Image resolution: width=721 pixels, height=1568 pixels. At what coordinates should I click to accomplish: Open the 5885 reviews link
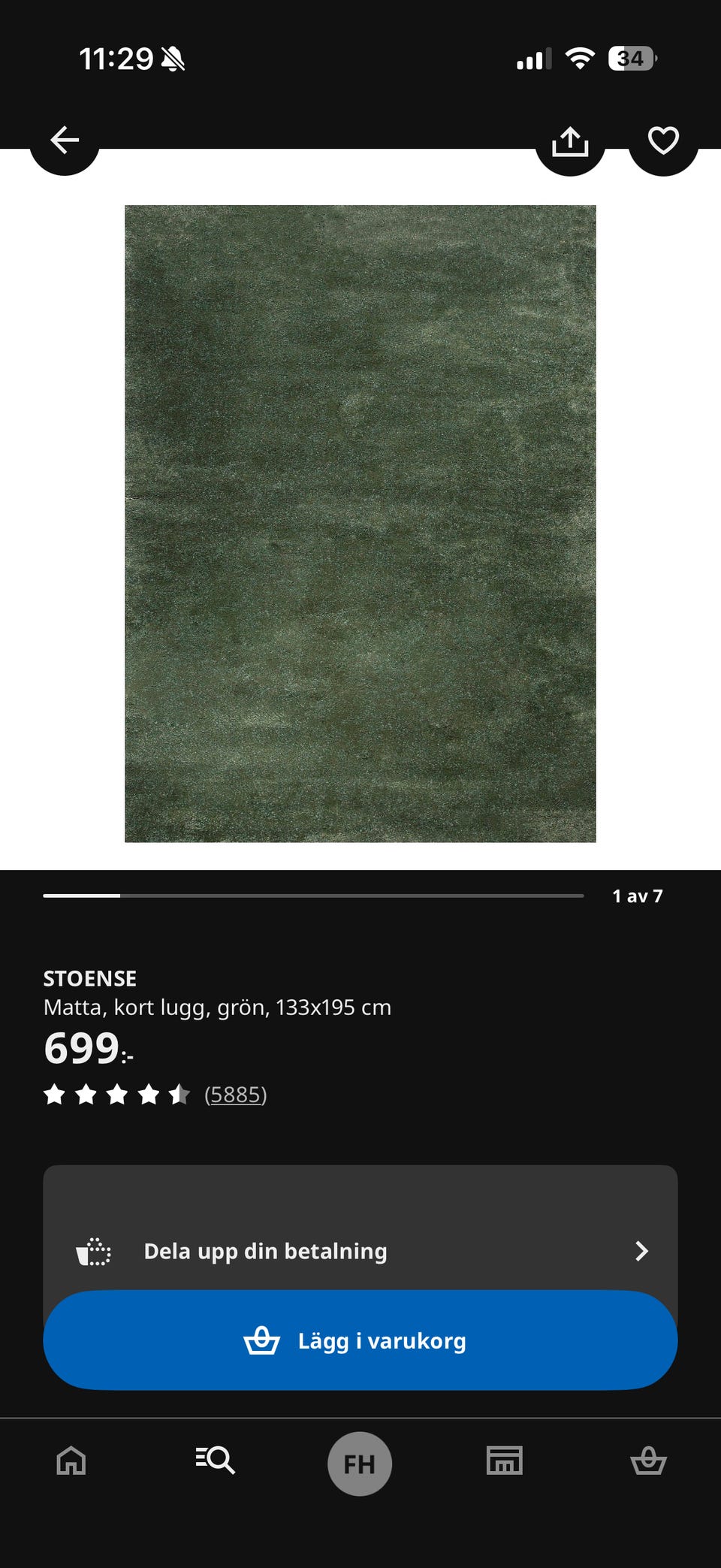236,1095
